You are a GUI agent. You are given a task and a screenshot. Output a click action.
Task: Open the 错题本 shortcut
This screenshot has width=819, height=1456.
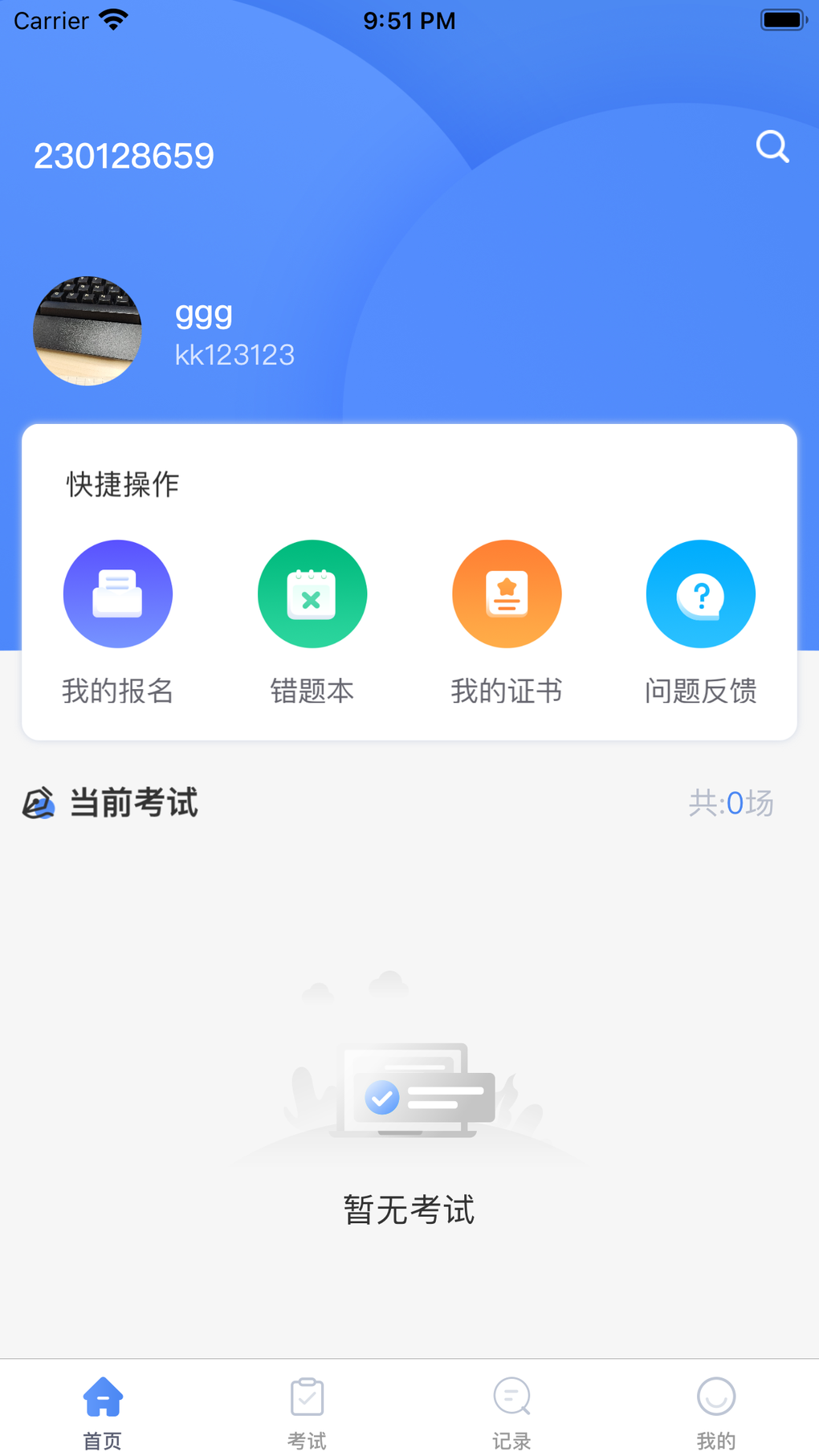point(312,594)
